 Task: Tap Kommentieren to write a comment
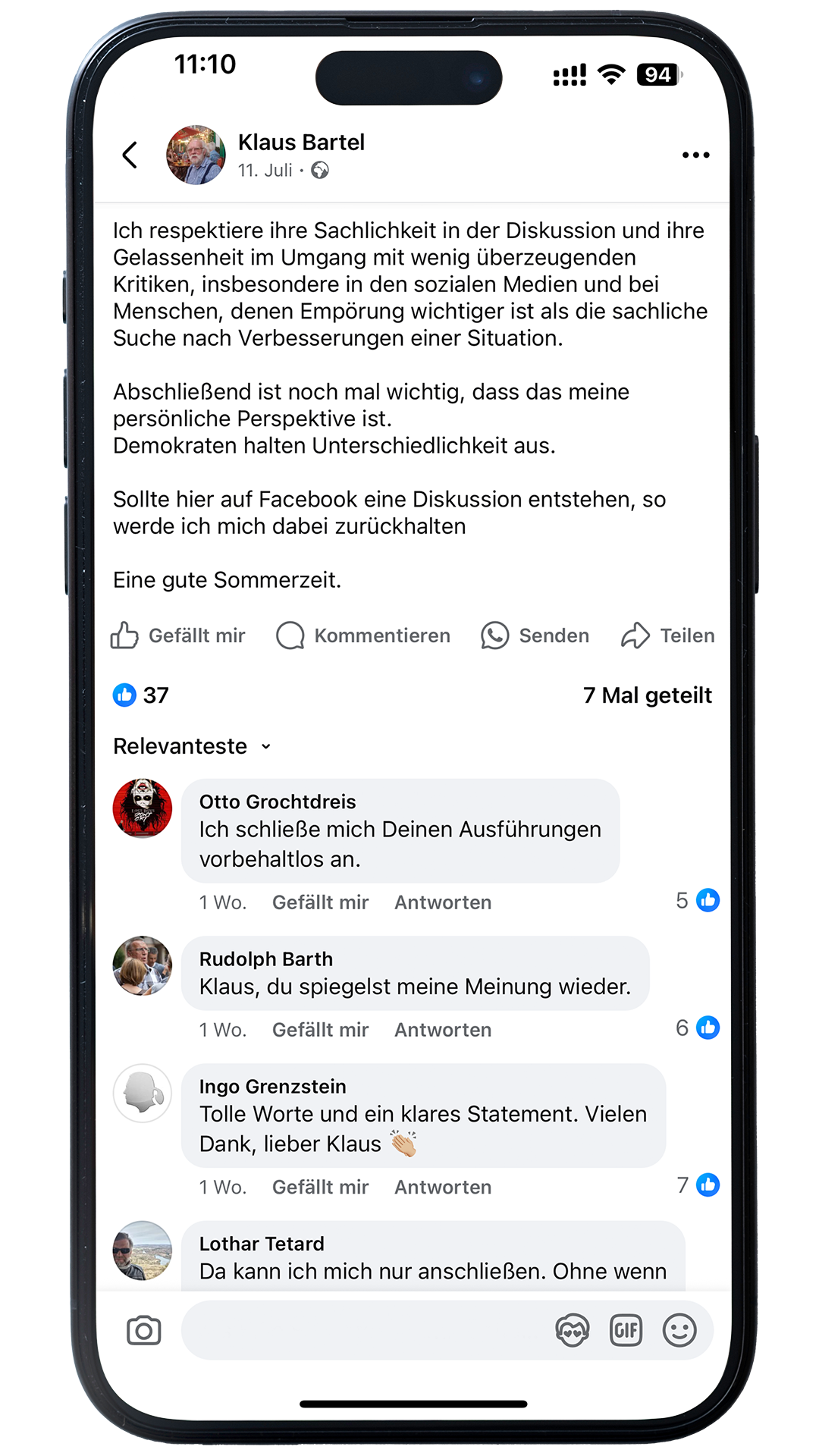[x=364, y=635]
